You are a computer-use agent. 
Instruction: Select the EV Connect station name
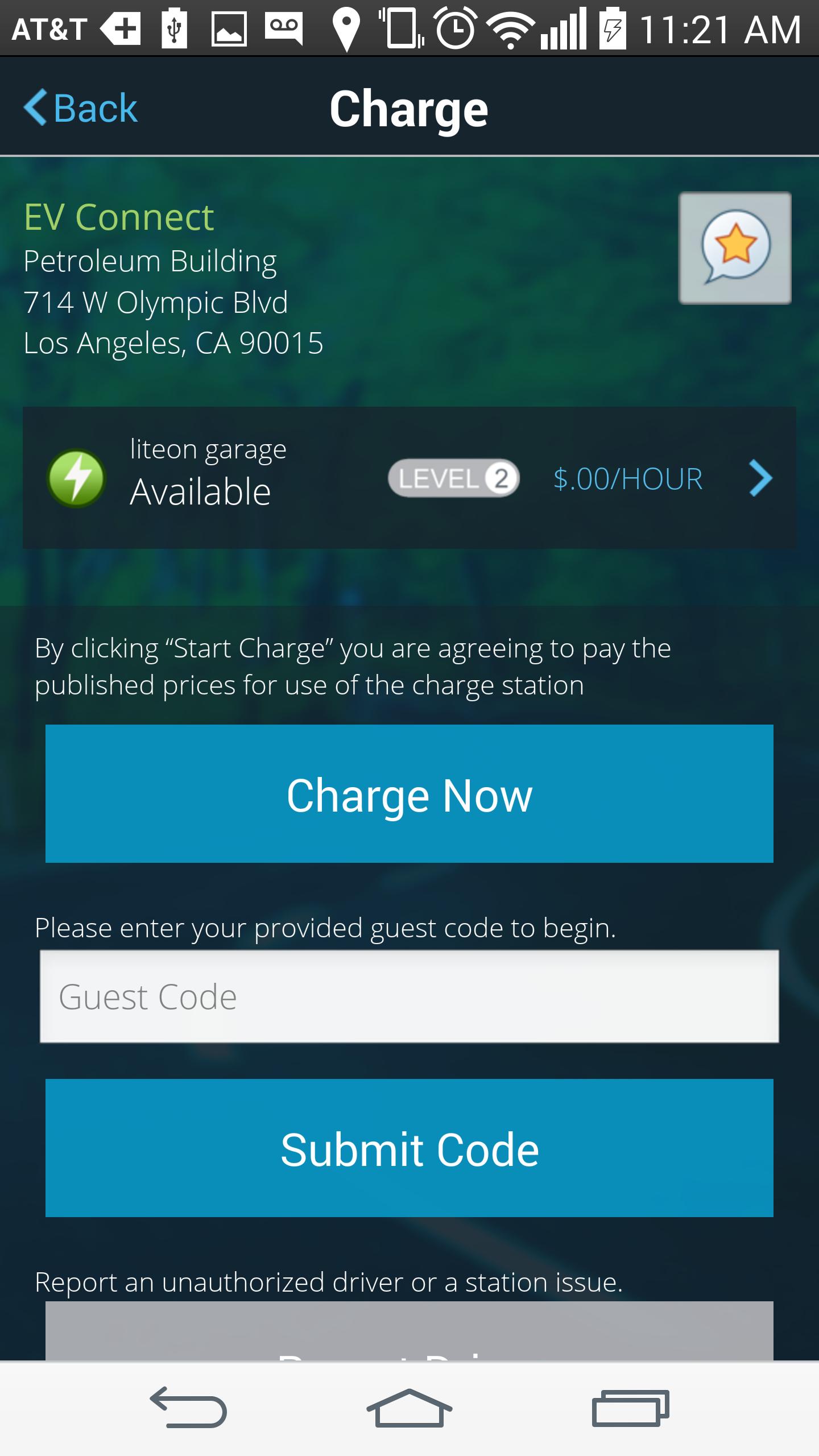pyautogui.click(x=118, y=217)
